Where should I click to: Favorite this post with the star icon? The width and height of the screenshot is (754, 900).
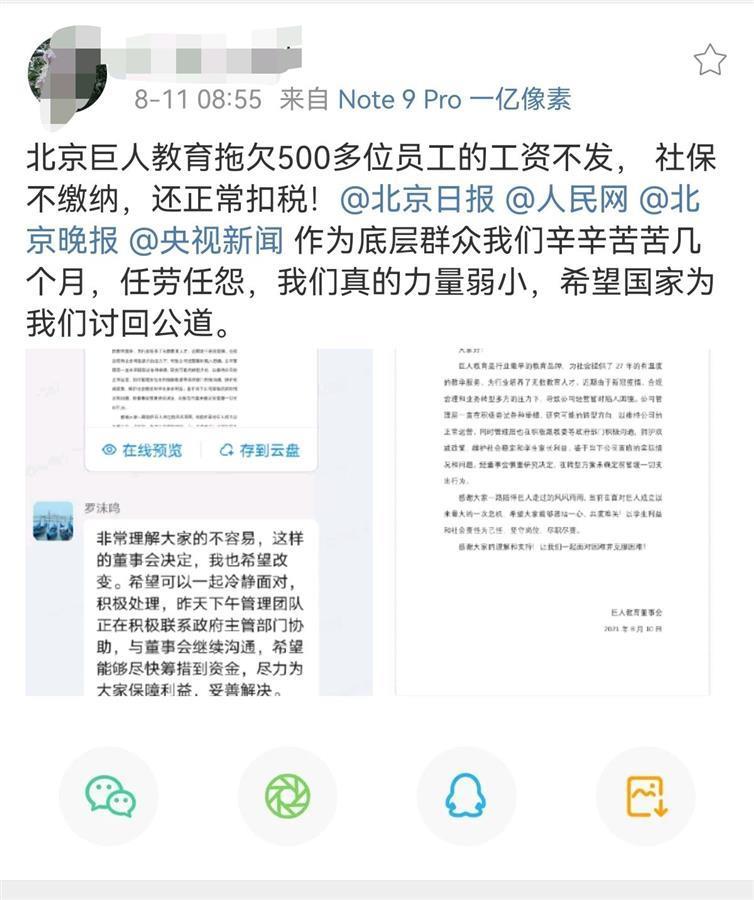click(x=709, y=60)
